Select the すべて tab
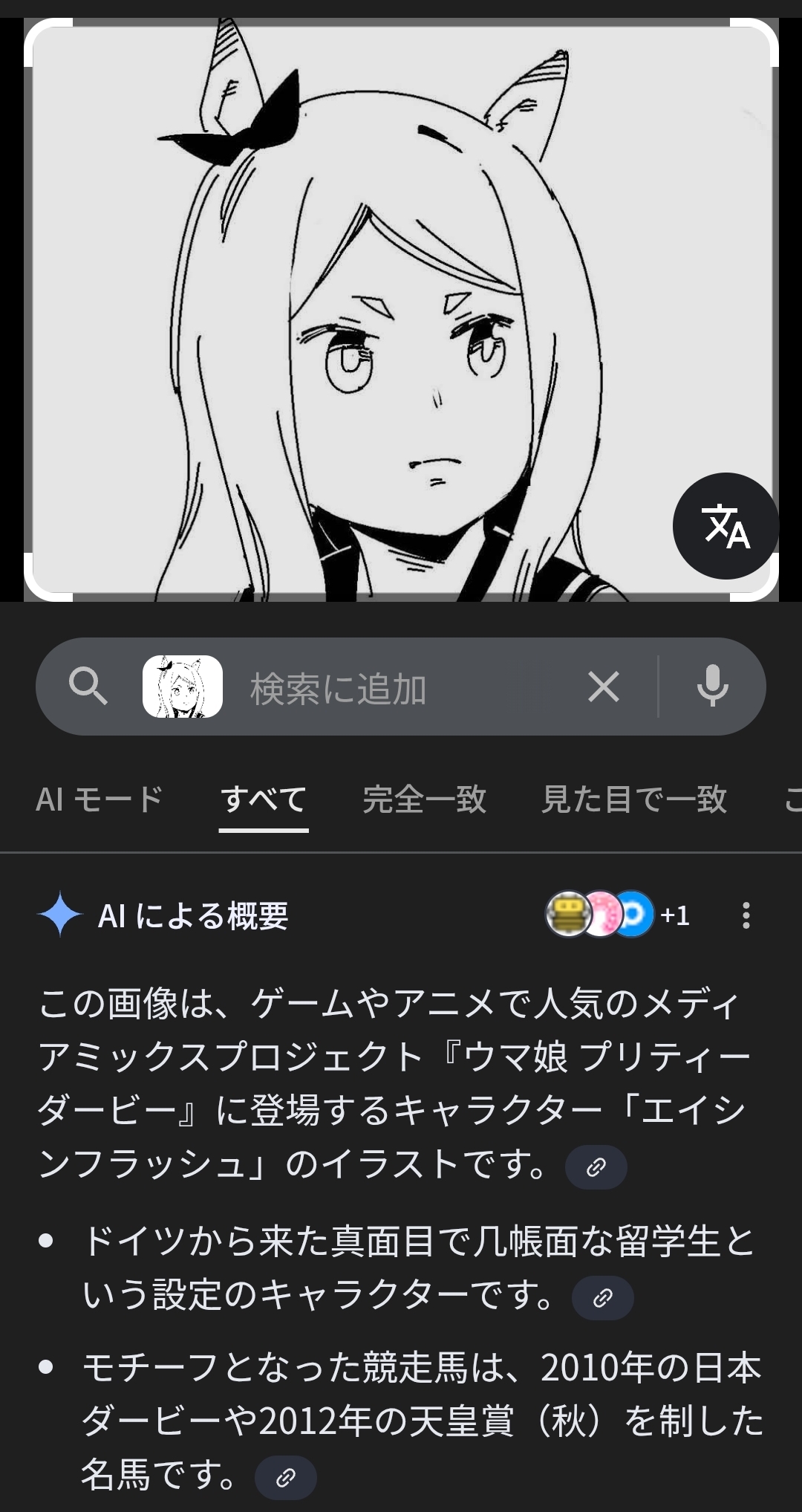The width and height of the screenshot is (802, 1512). pos(264,799)
